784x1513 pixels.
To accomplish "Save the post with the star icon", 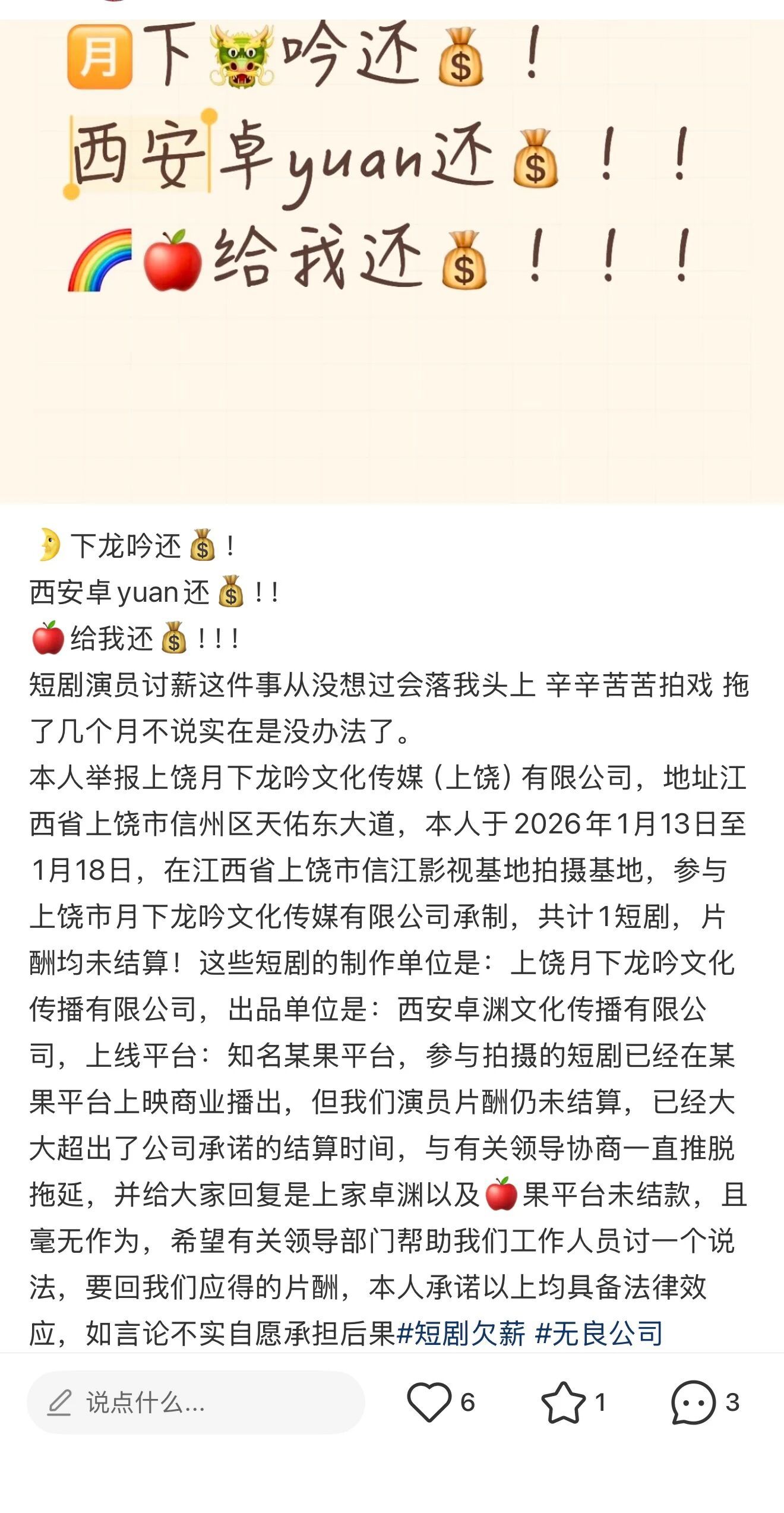I will pos(563,1402).
